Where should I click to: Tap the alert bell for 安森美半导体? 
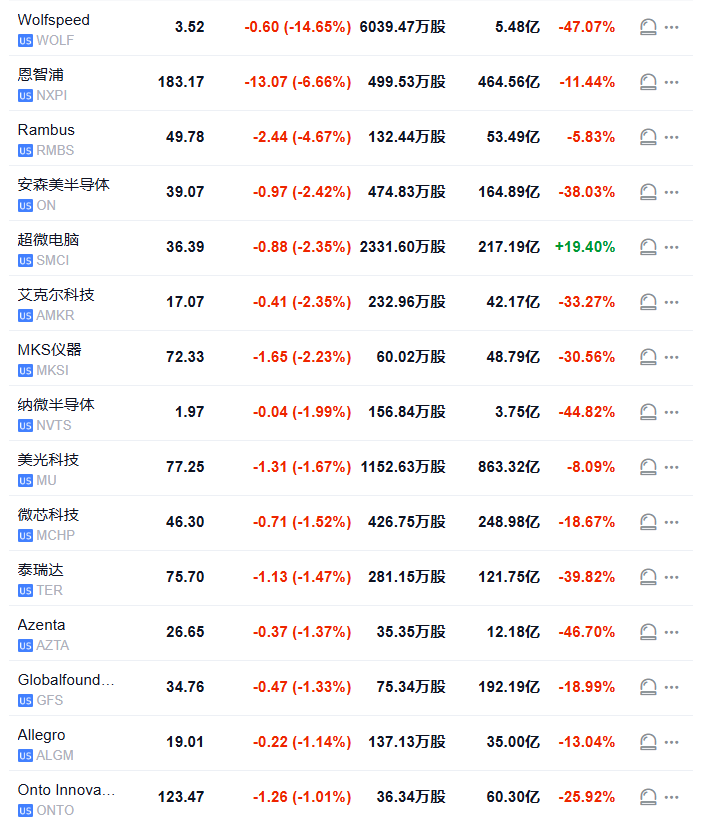tap(648, 192)
